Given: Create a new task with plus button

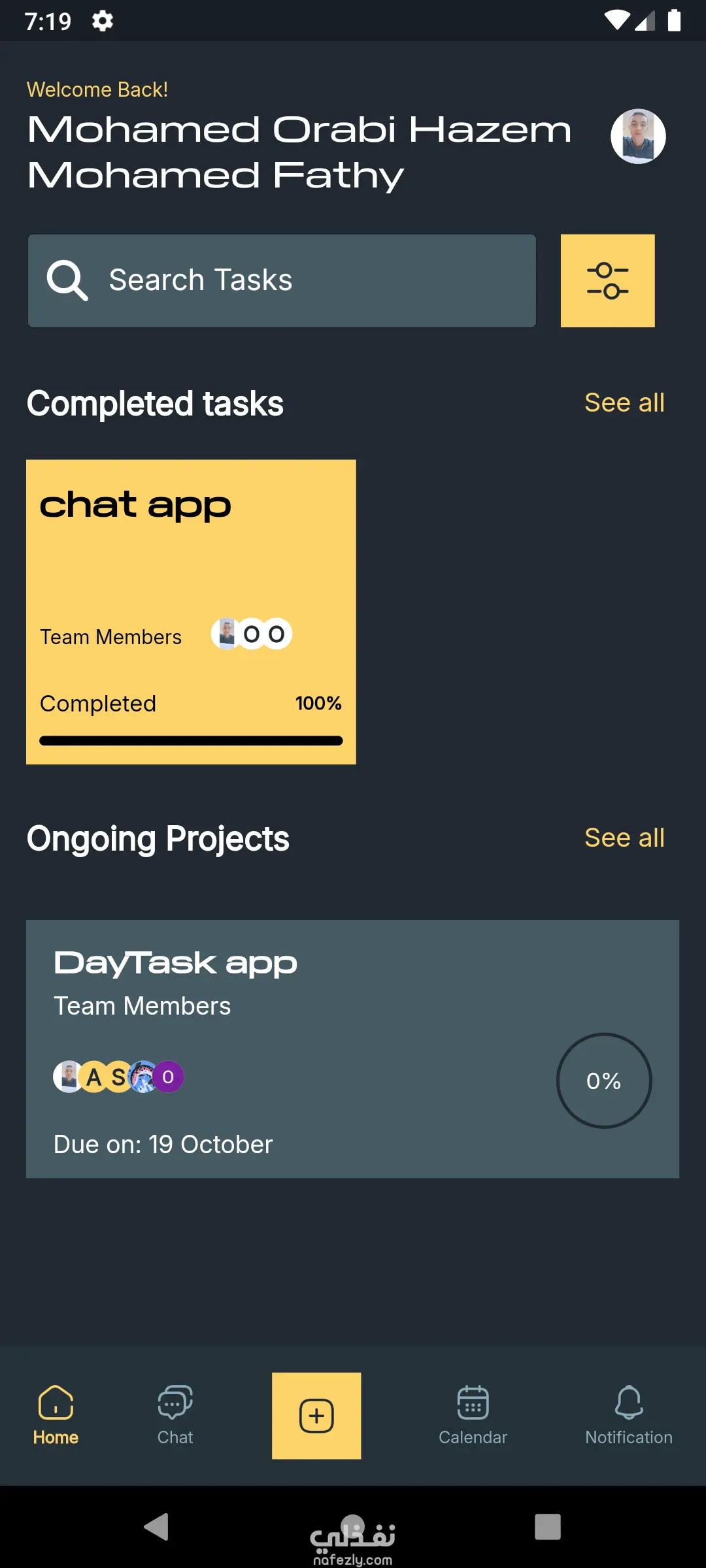Looking at the screenshot, I should (x=316, y=1415).
